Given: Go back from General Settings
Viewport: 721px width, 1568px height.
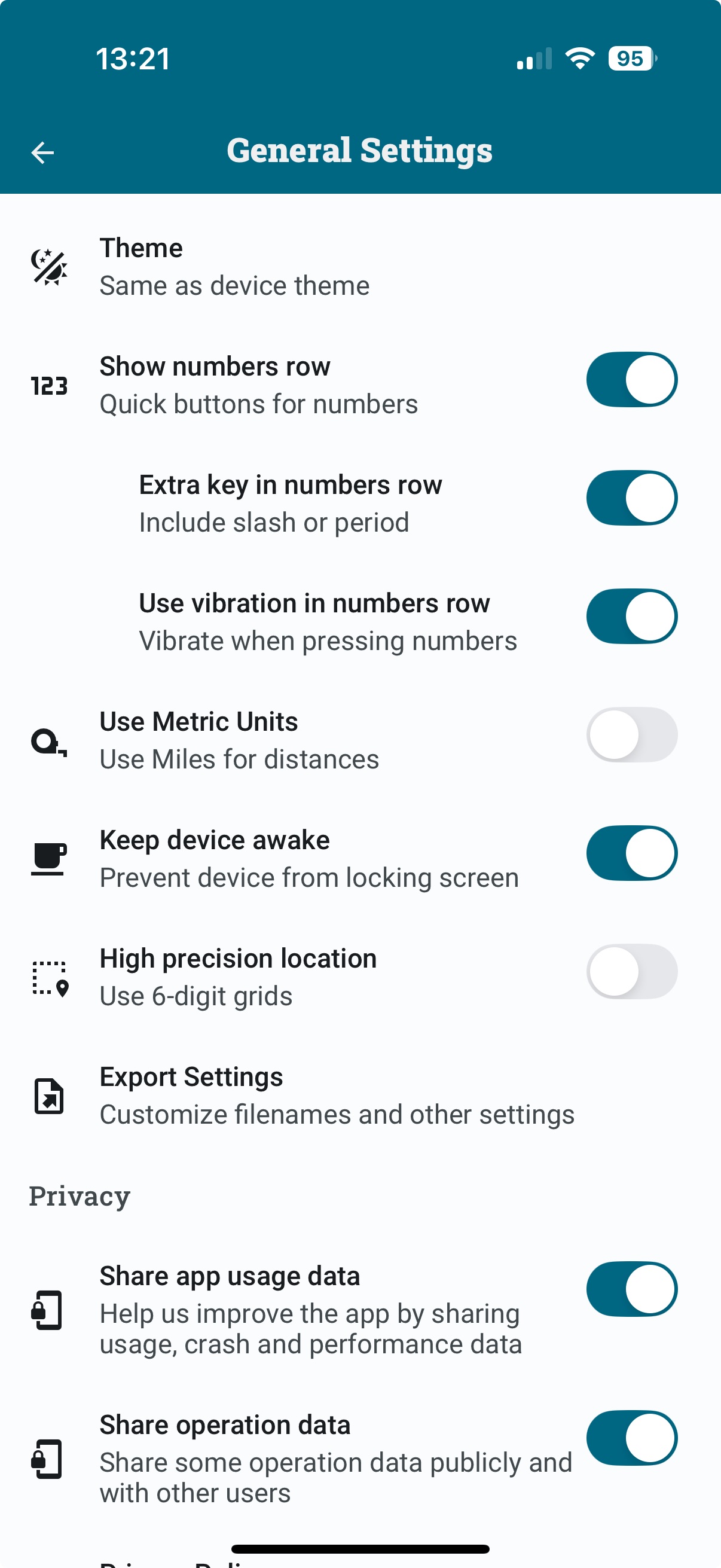Looking at the screenshot, I should pyautogui.click(x=42, y=152).
